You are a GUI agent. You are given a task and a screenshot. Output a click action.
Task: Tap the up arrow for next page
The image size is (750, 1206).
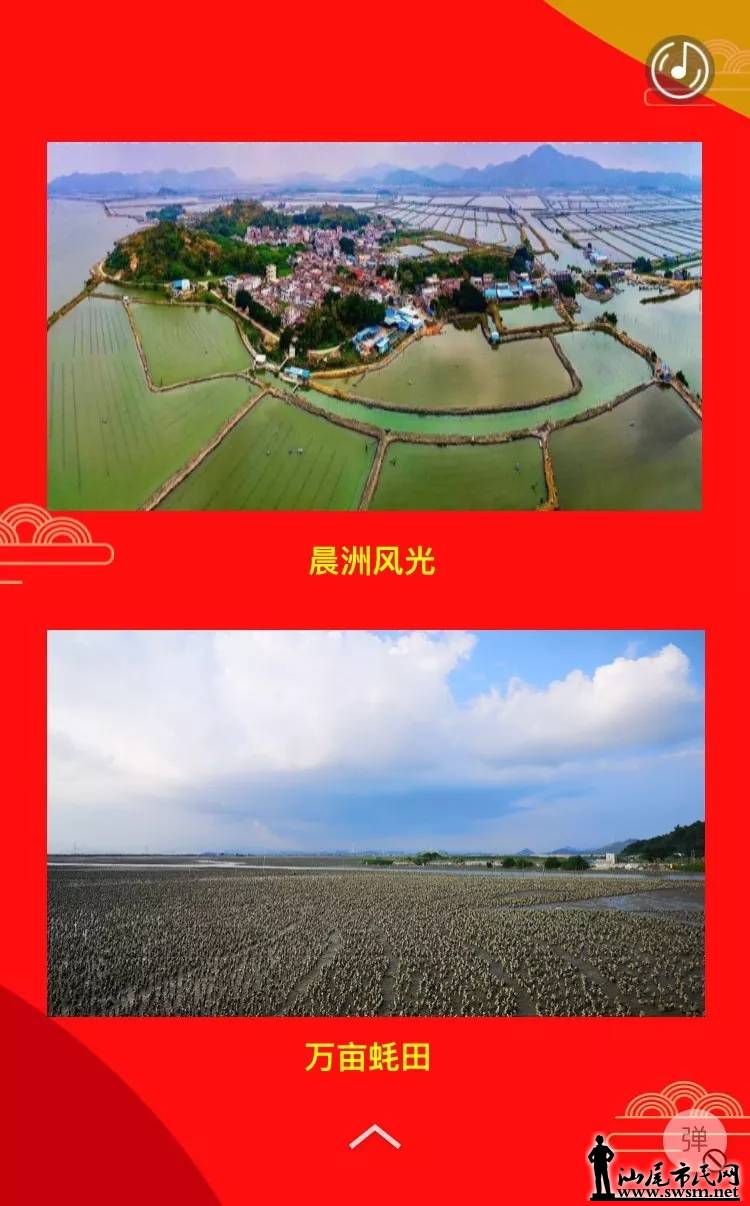pyautogui.click(x=375, y=1136)
